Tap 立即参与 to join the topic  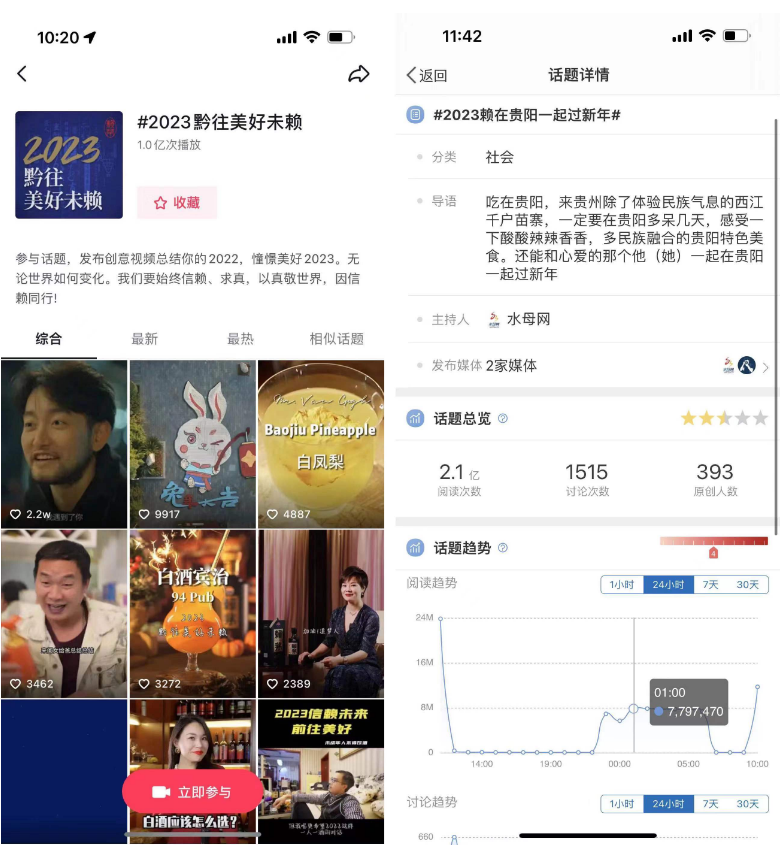coord(192,792)
